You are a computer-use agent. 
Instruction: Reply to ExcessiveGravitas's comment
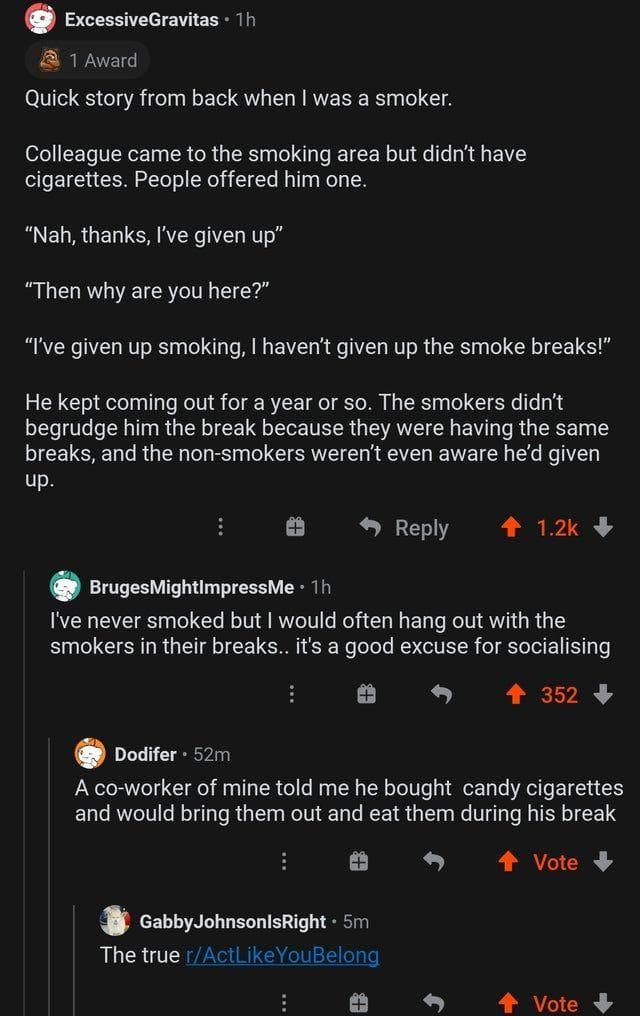coord(403,527)
